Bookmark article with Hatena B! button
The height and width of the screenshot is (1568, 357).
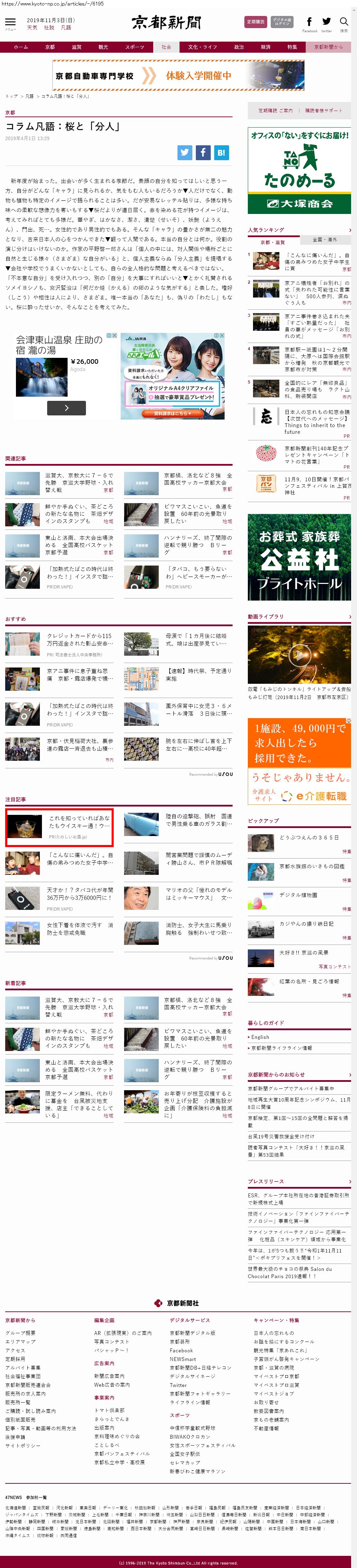click(221, 153)
